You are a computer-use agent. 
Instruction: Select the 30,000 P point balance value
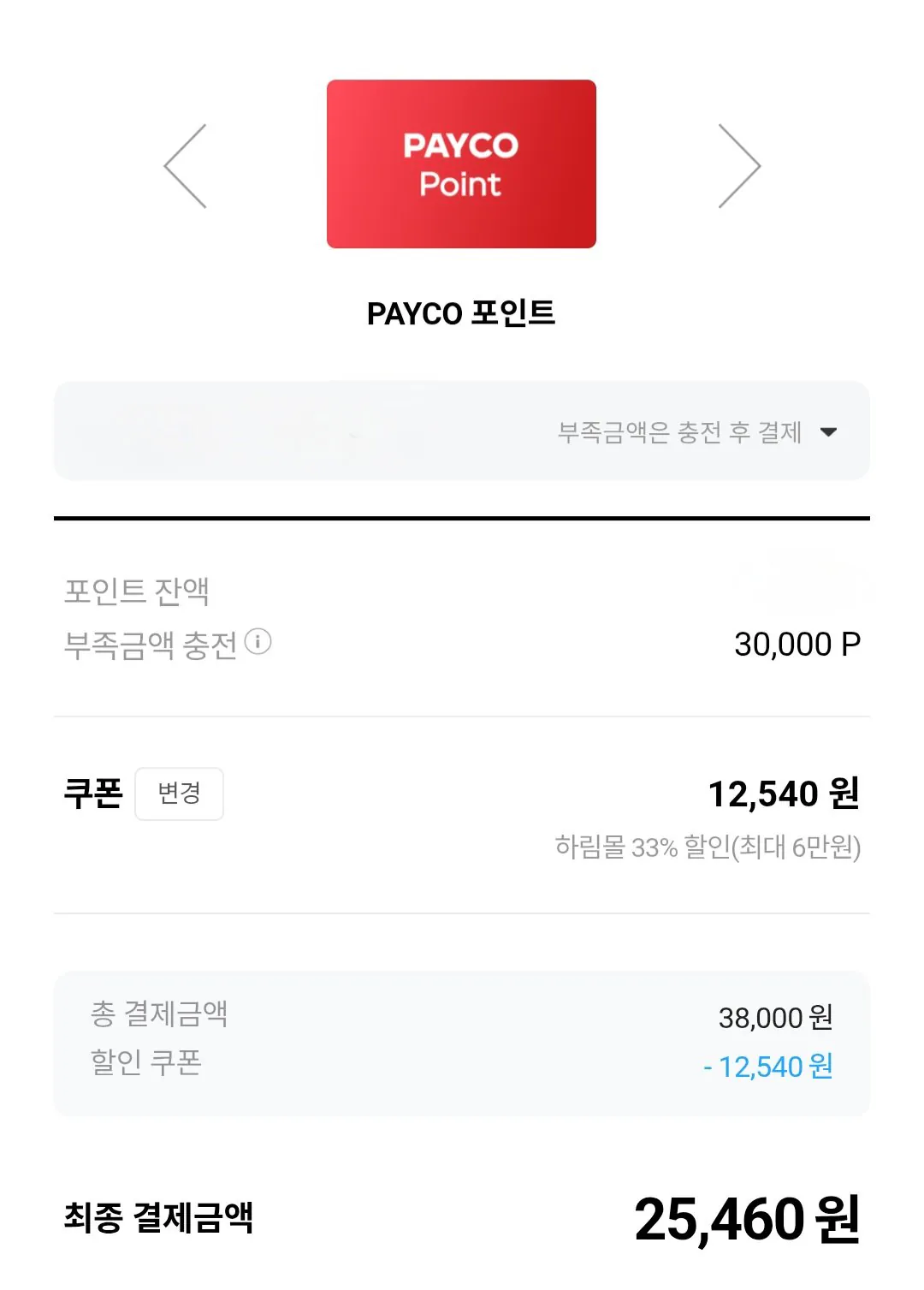797,644
